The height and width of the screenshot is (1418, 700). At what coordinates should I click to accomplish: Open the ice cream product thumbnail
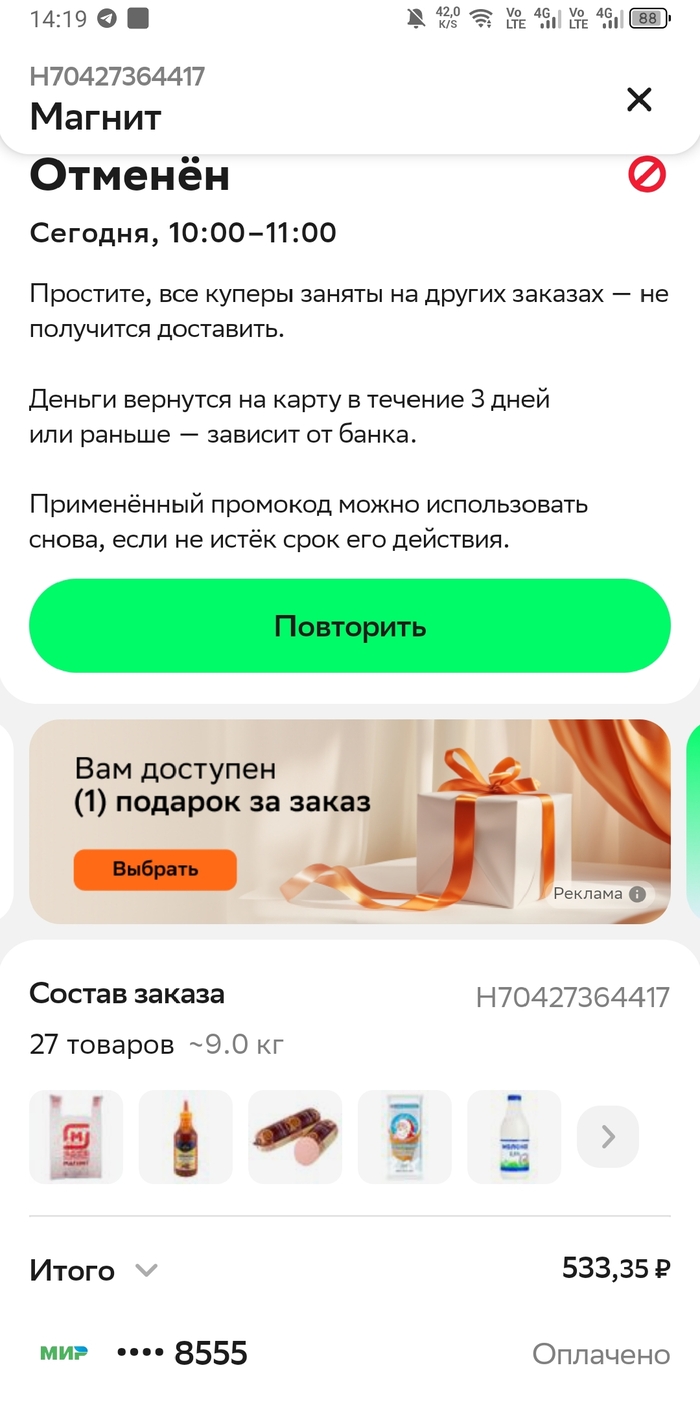(x=404, y=1137)
